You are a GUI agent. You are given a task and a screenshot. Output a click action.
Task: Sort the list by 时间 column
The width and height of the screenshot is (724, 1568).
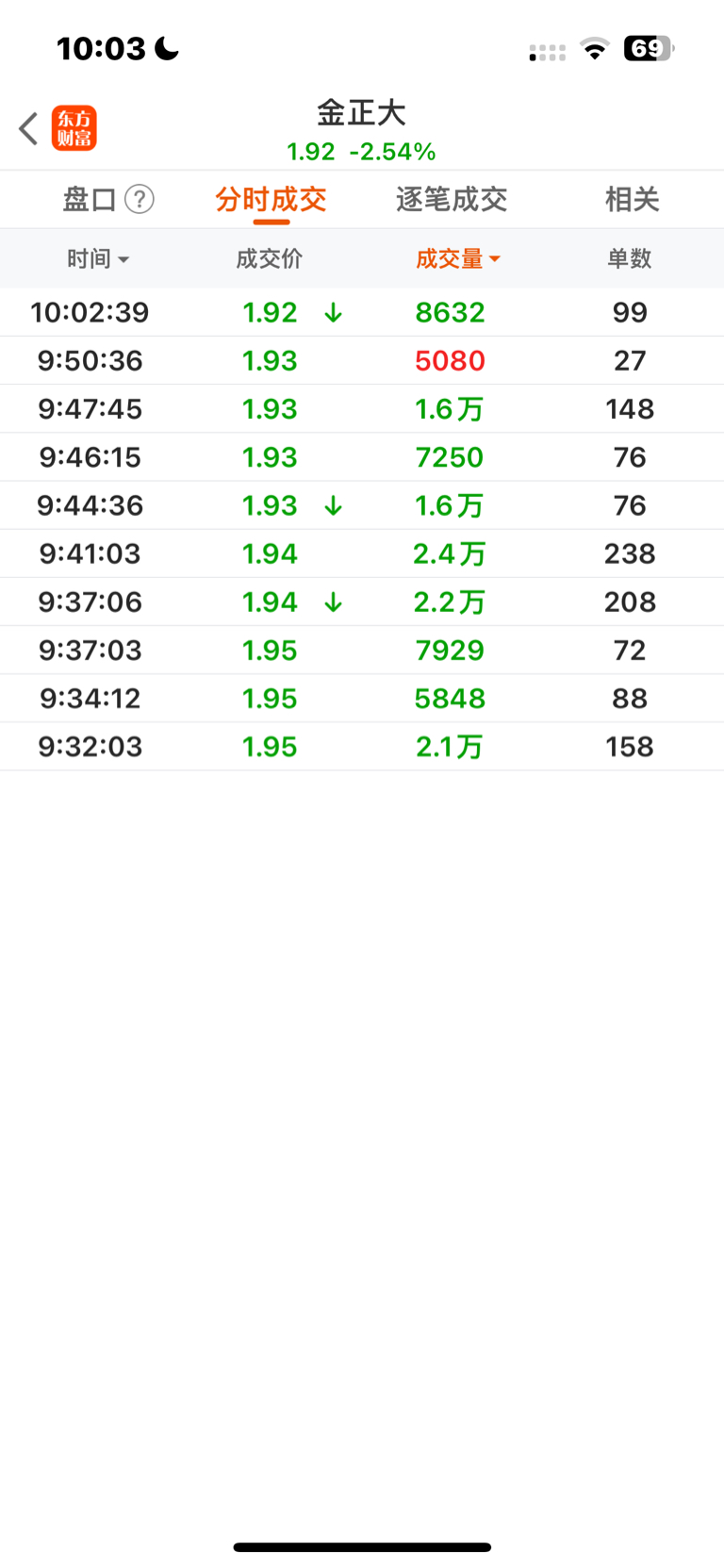(x=97, y=259)
